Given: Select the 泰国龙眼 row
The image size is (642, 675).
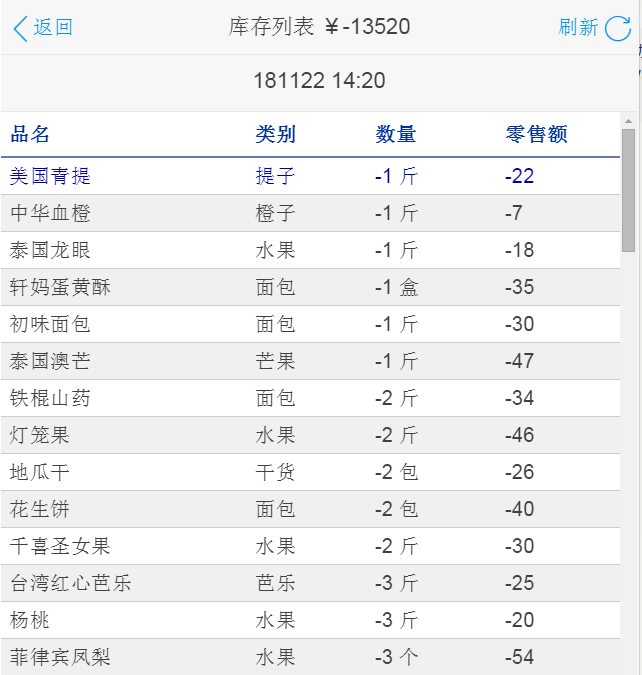Looking at the screenshot, I should pos(50,250).
